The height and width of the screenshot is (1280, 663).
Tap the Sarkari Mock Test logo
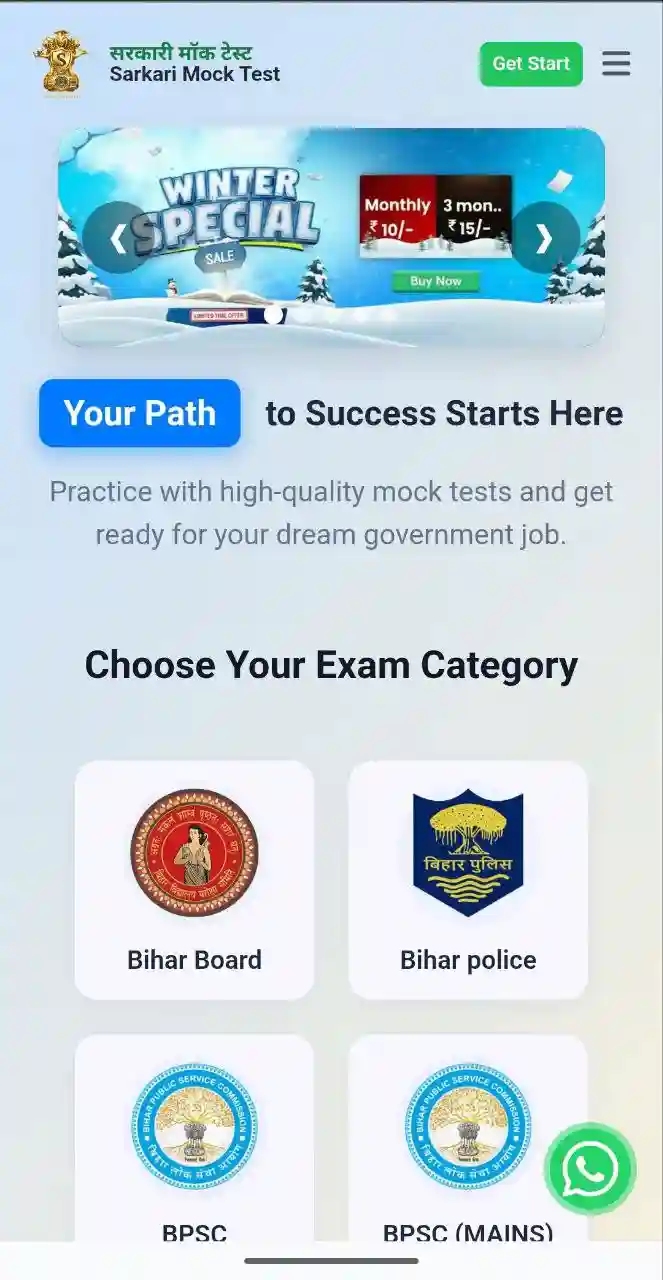pyautogui.click(x=61, y=64)
